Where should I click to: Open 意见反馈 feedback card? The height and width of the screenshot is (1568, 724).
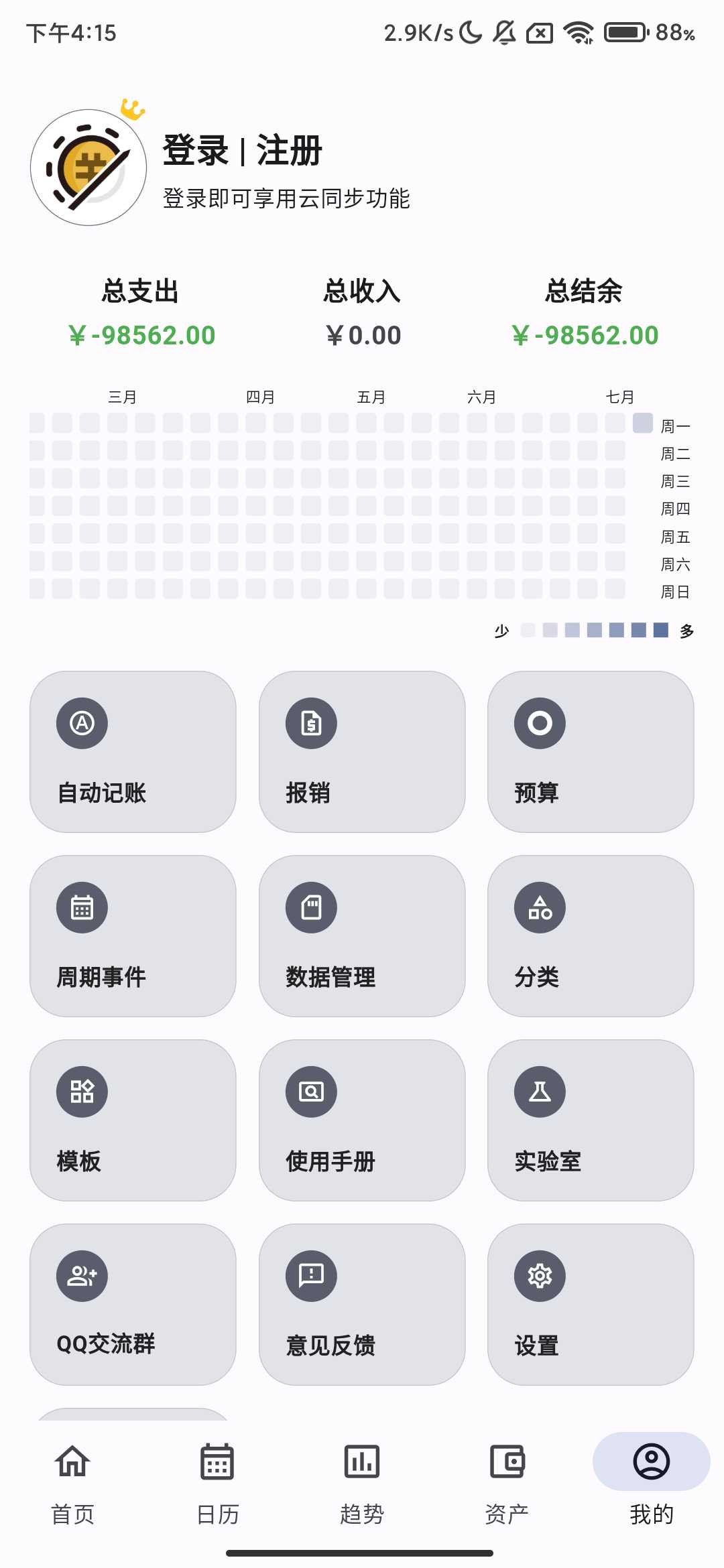pos(362,1305)
